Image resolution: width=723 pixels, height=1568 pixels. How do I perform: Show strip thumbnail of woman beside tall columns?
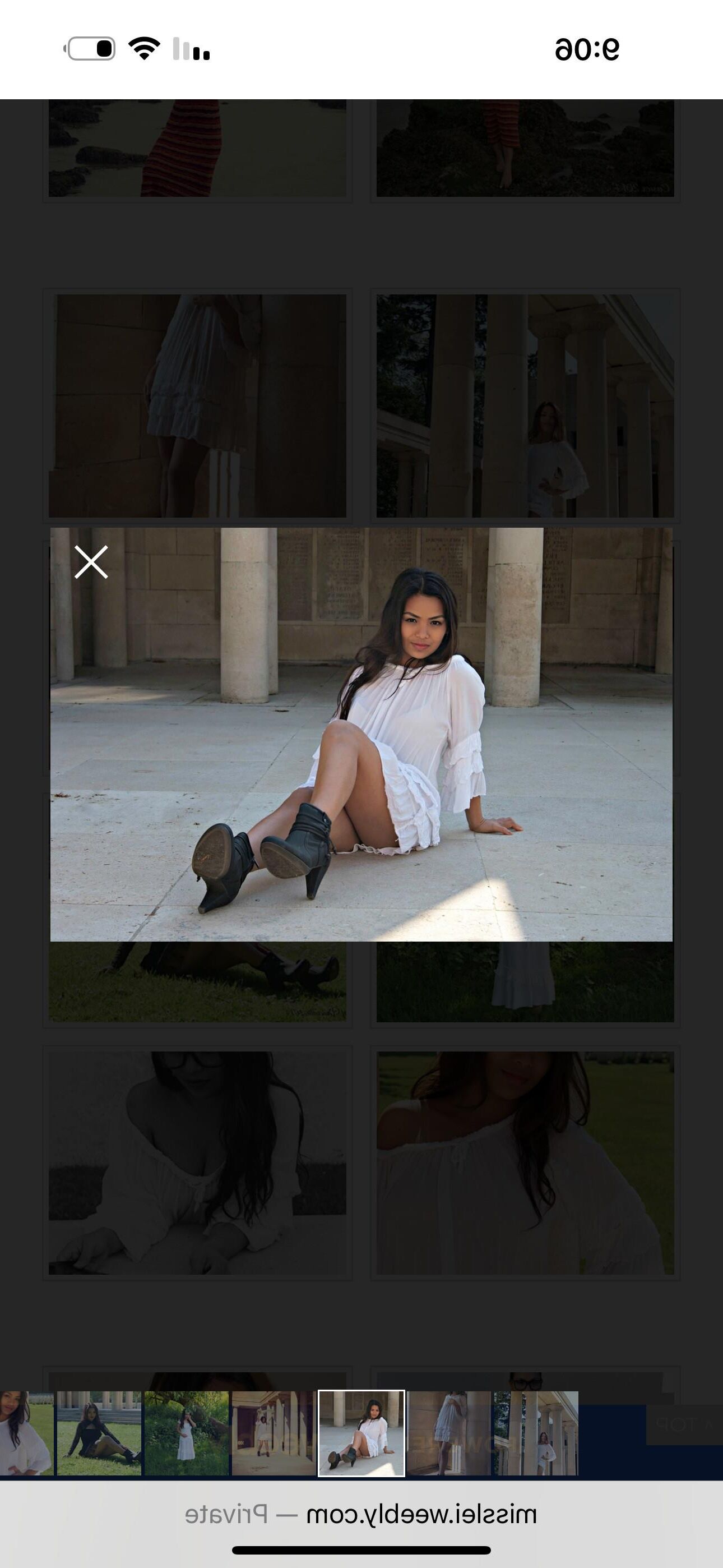(536, 1433)
